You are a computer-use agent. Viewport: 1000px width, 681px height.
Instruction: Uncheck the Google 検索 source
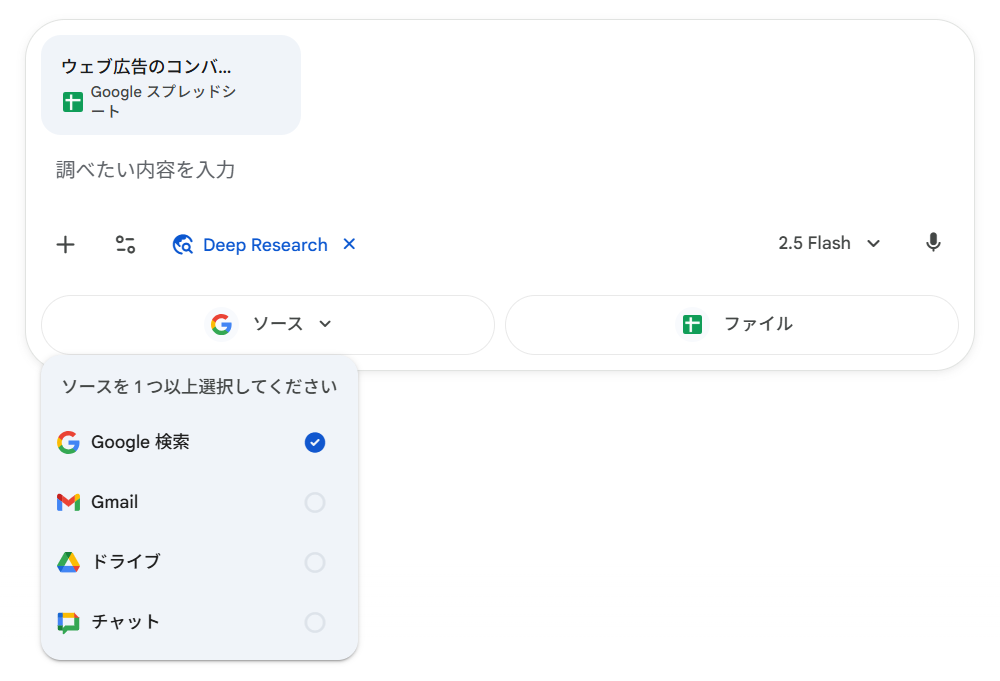[x=315, y=442]
